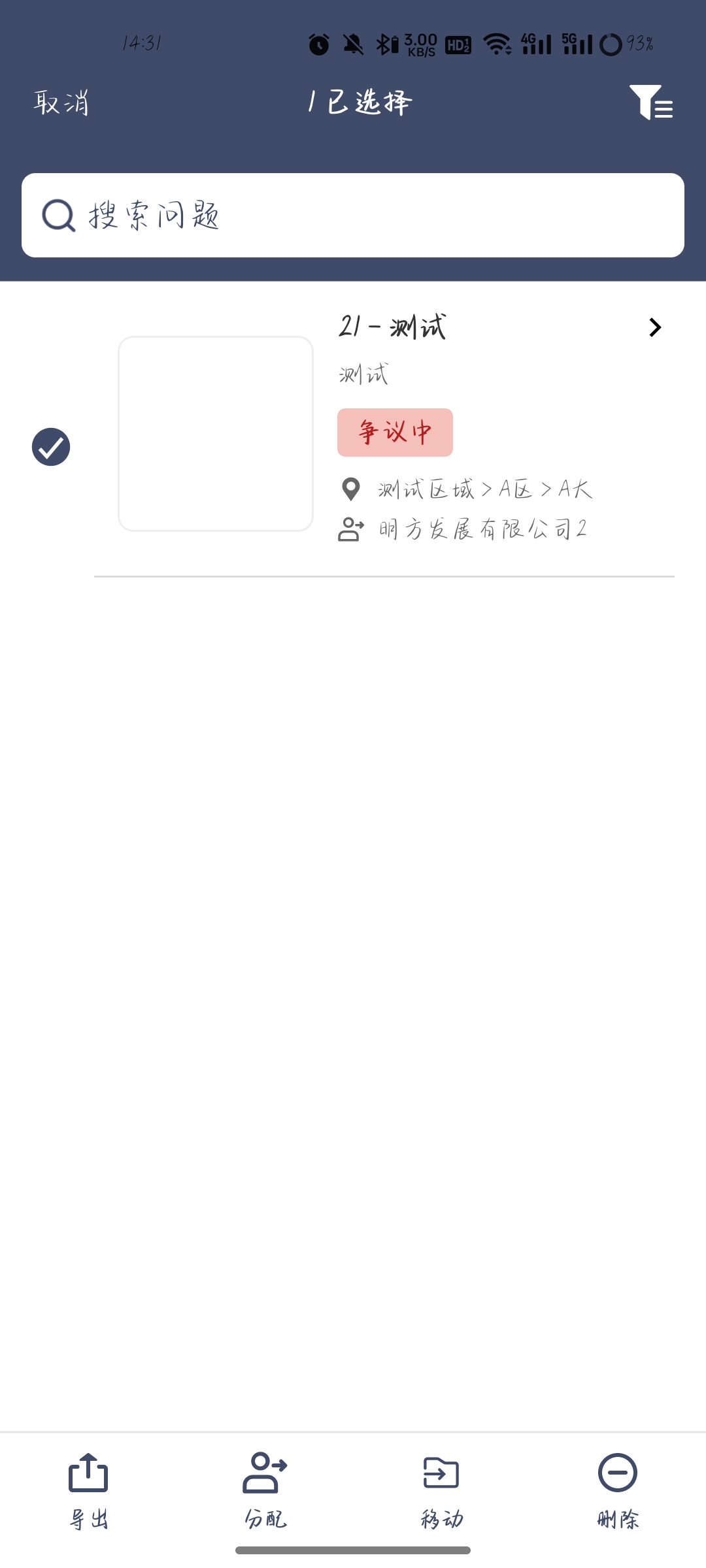The image size is (706, 1568).
Task: Tap 取消 to cancel selection
Action: 61,103
